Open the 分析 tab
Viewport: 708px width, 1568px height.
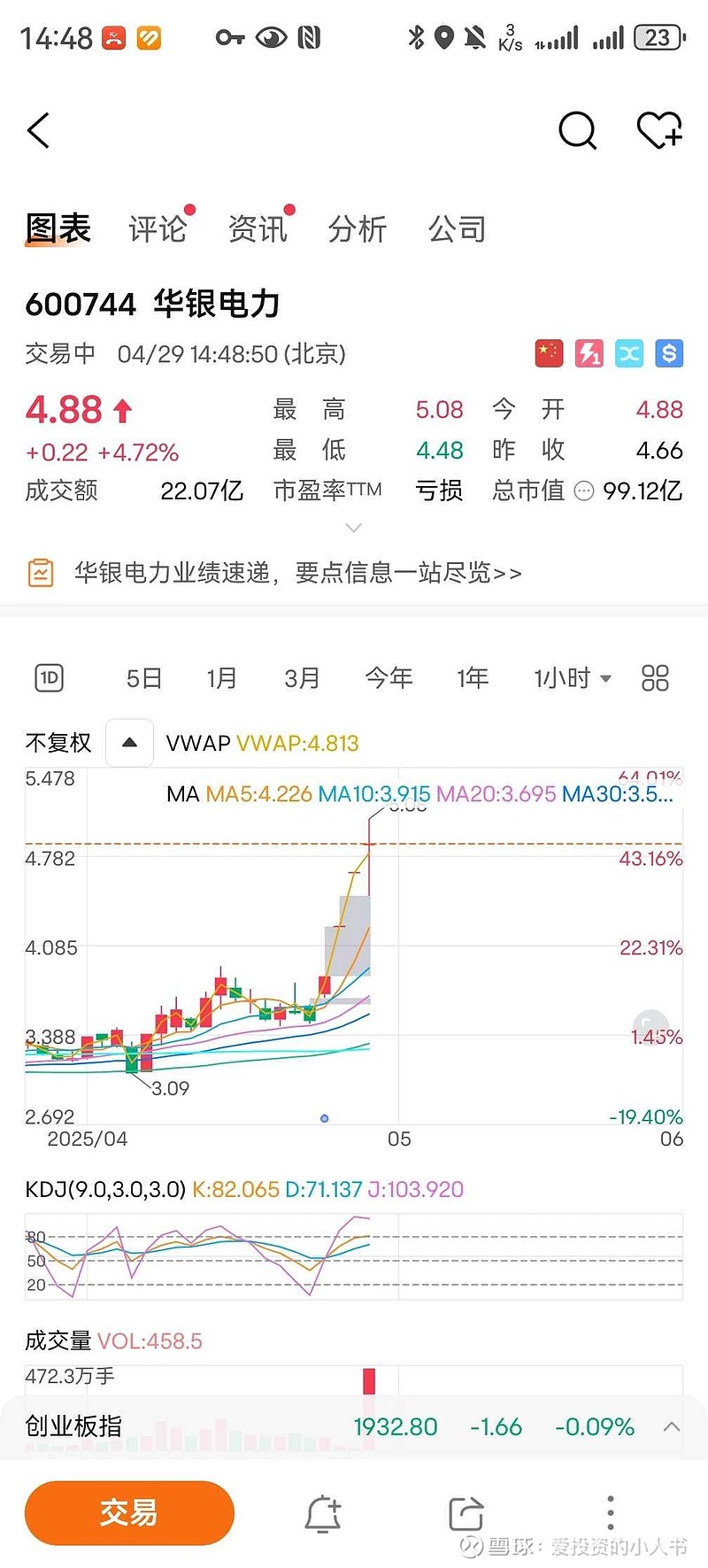tap(358, 228)
